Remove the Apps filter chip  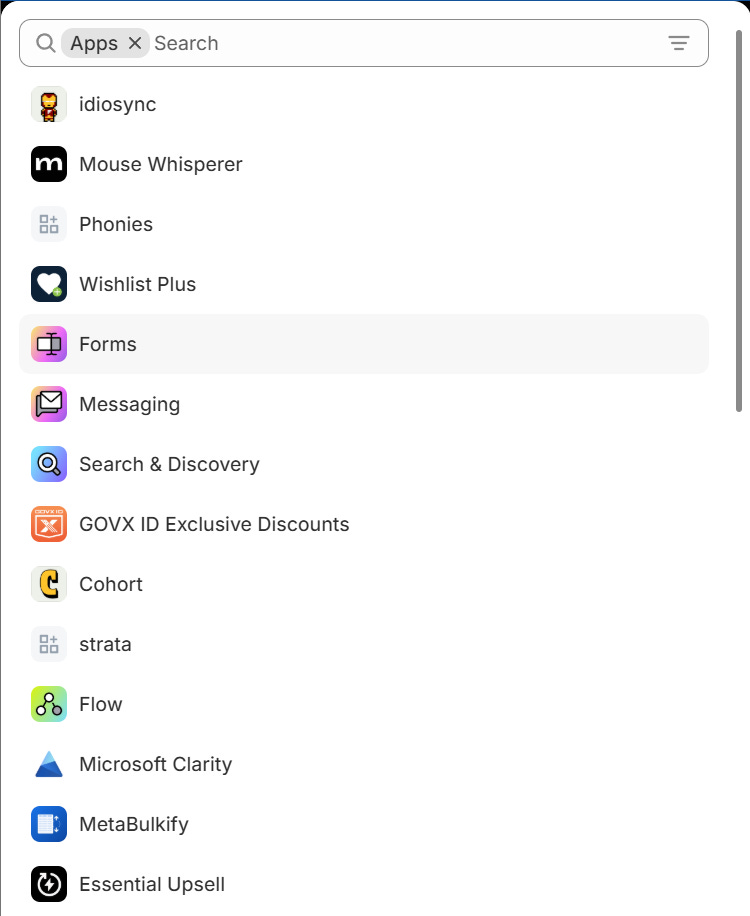click(135, 43)
